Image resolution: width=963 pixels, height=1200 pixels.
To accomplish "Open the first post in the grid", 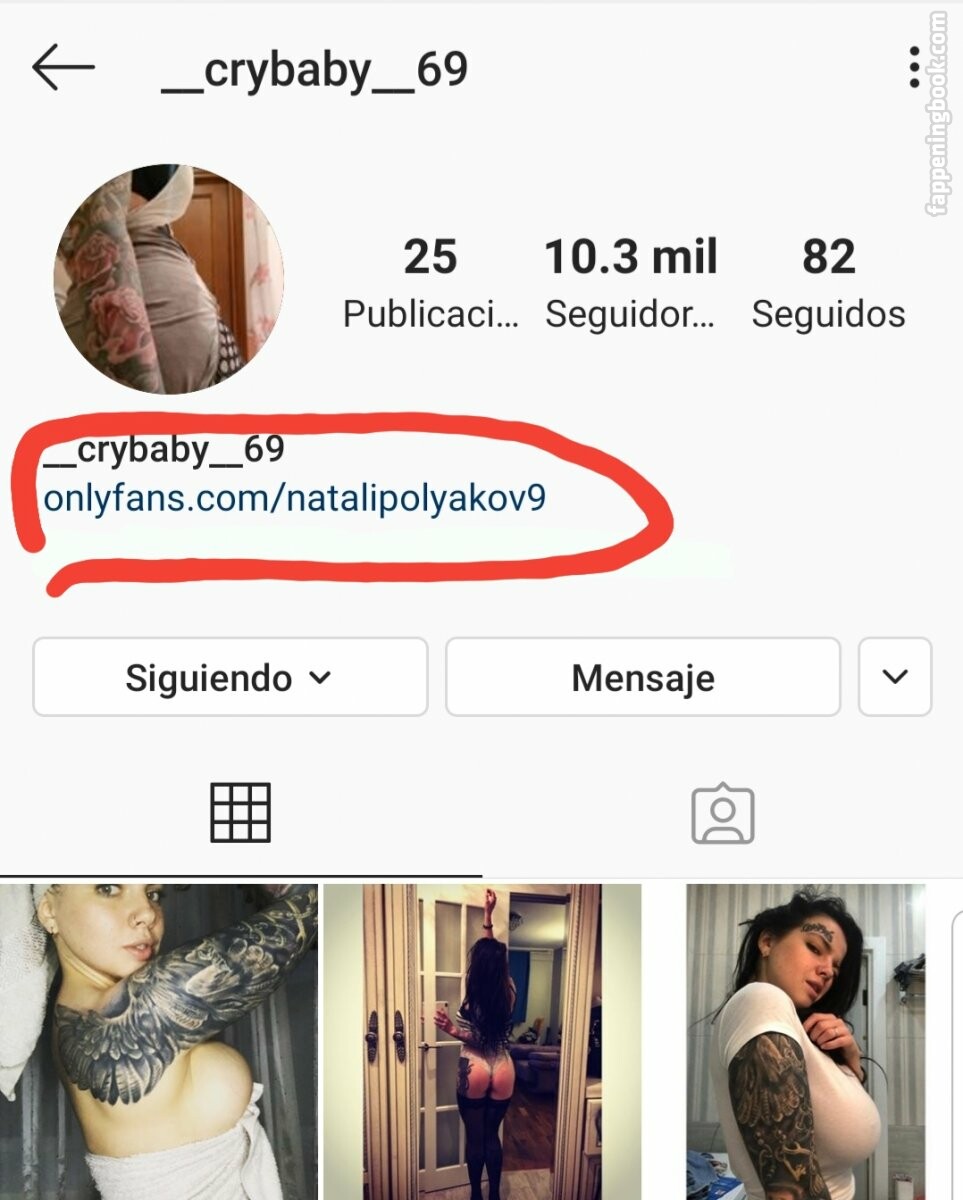I will 159,1040.
